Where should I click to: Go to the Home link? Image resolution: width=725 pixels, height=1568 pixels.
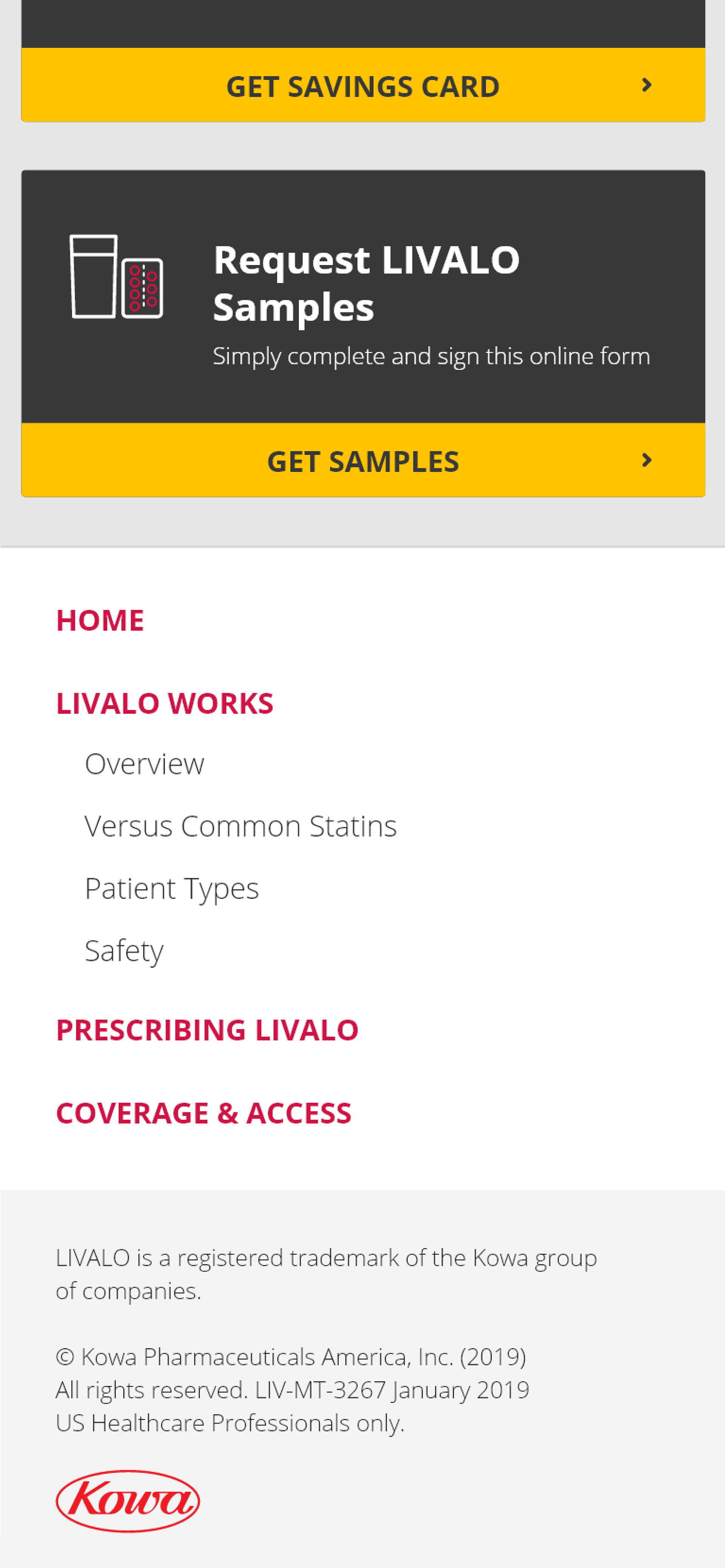[x=100, y=620]
